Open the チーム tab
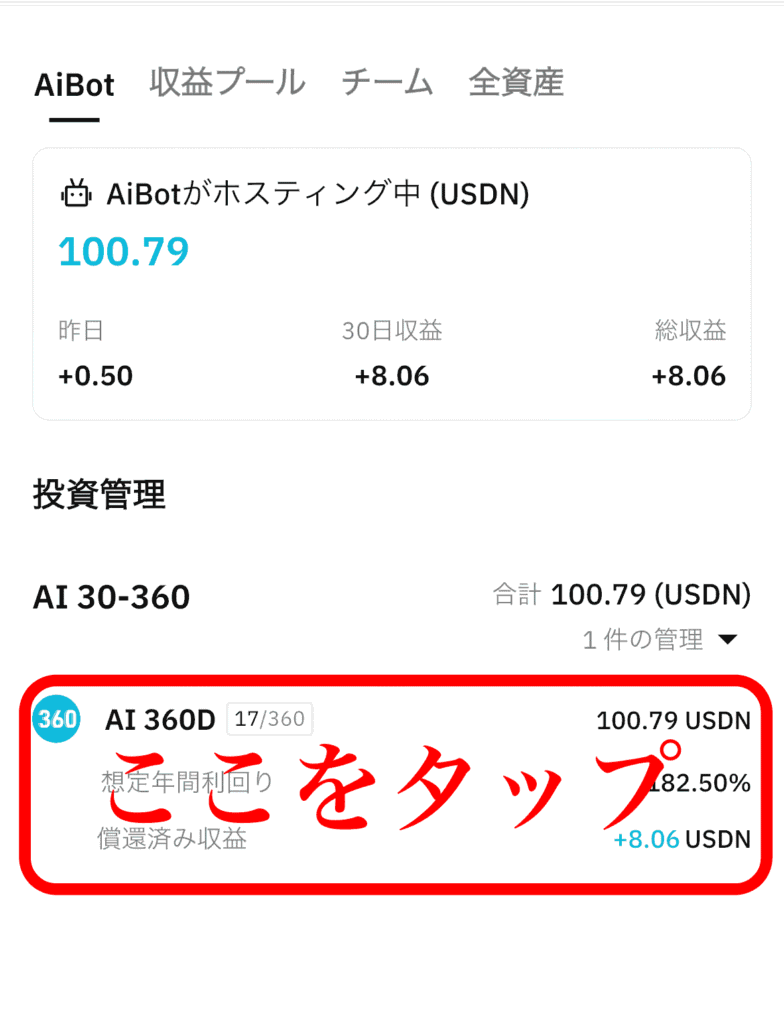Viewport: 784px width, 1024px height. point(387,84)
